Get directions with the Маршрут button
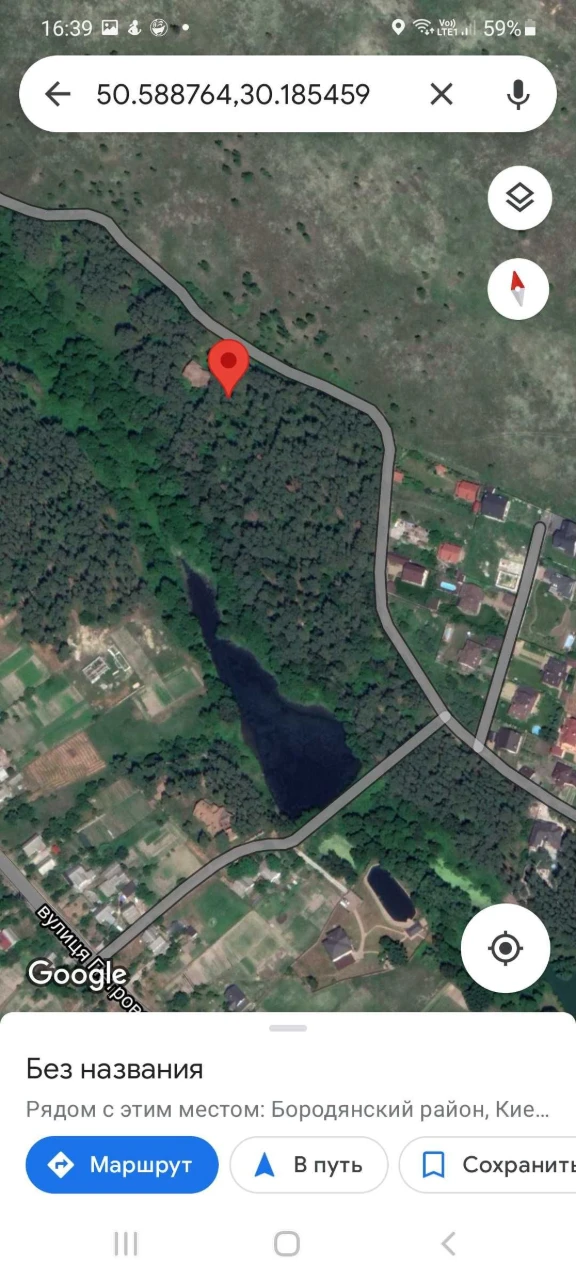 pos(122,1165)
